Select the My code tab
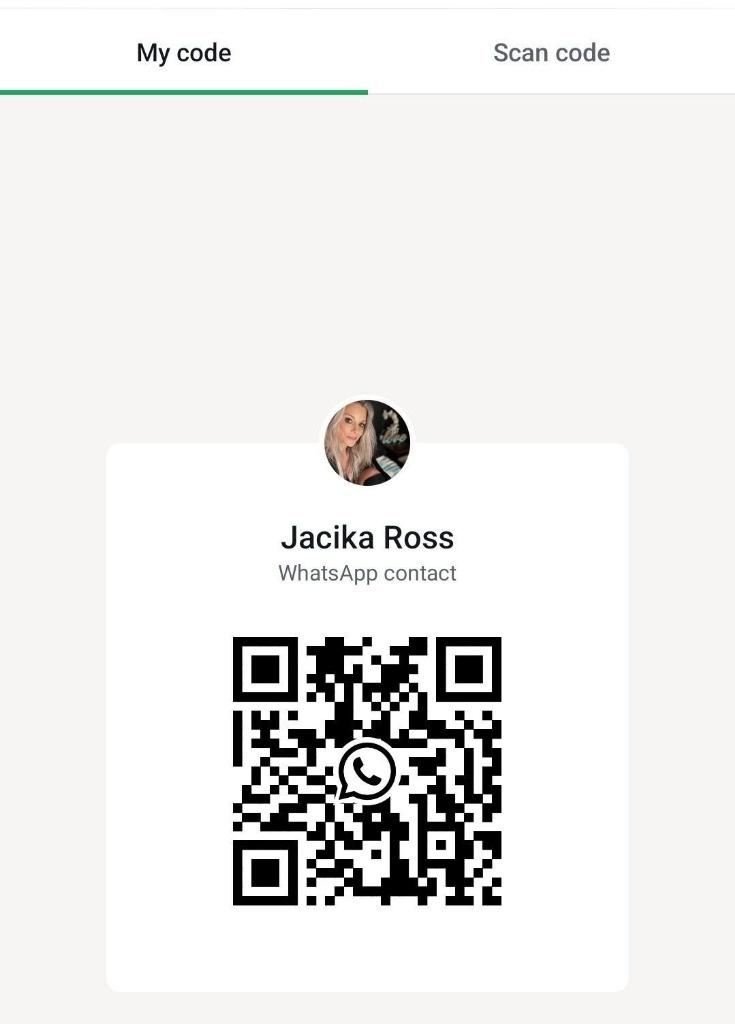Image resolution: width=735 pixels, height=1024 pixels. 184,53
